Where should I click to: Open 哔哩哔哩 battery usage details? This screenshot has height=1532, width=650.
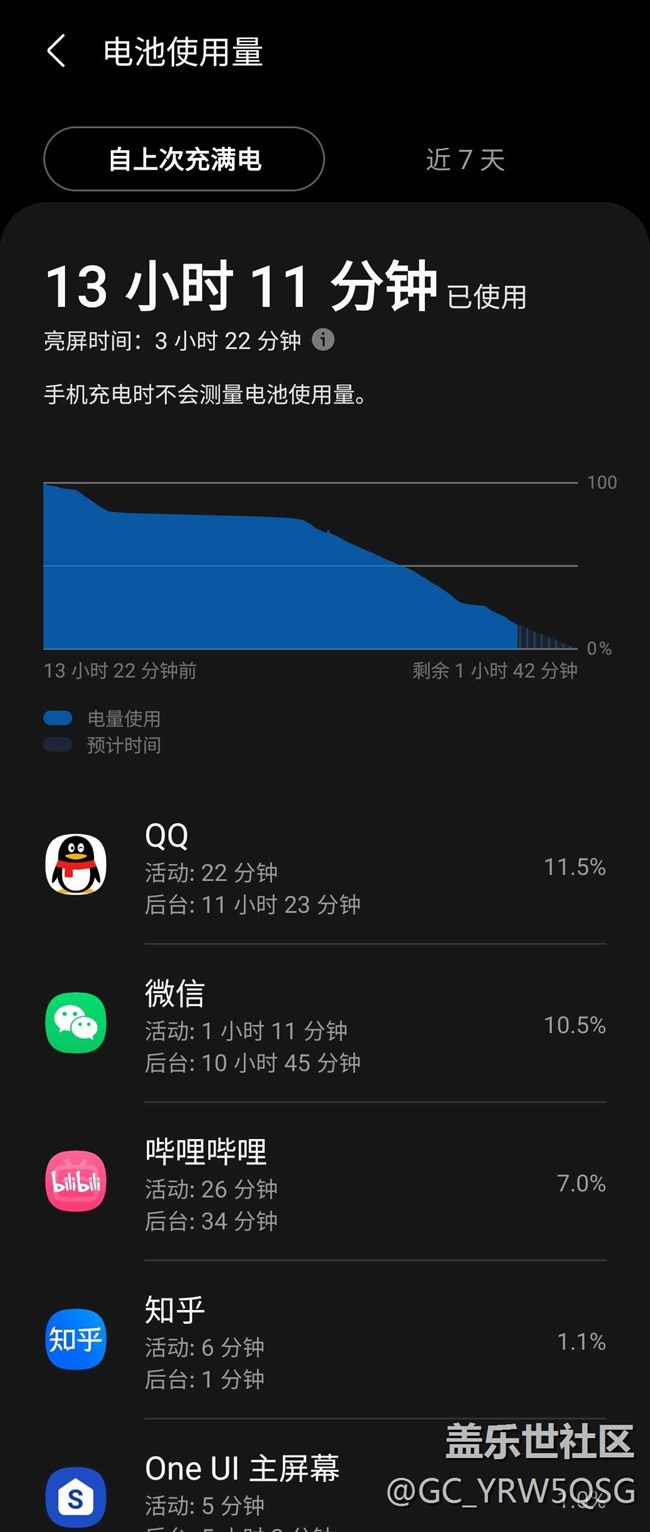click(x=325, y=1183)
